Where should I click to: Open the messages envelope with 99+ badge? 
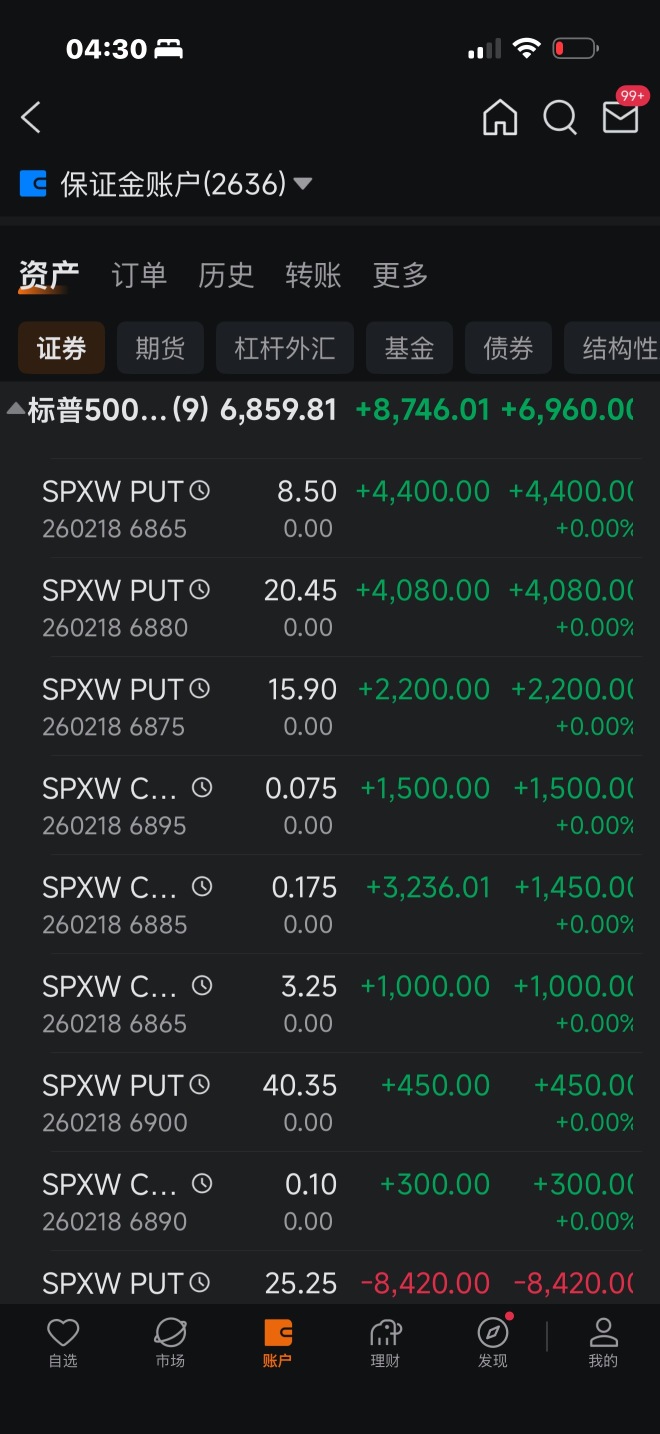tap(621, 116)
